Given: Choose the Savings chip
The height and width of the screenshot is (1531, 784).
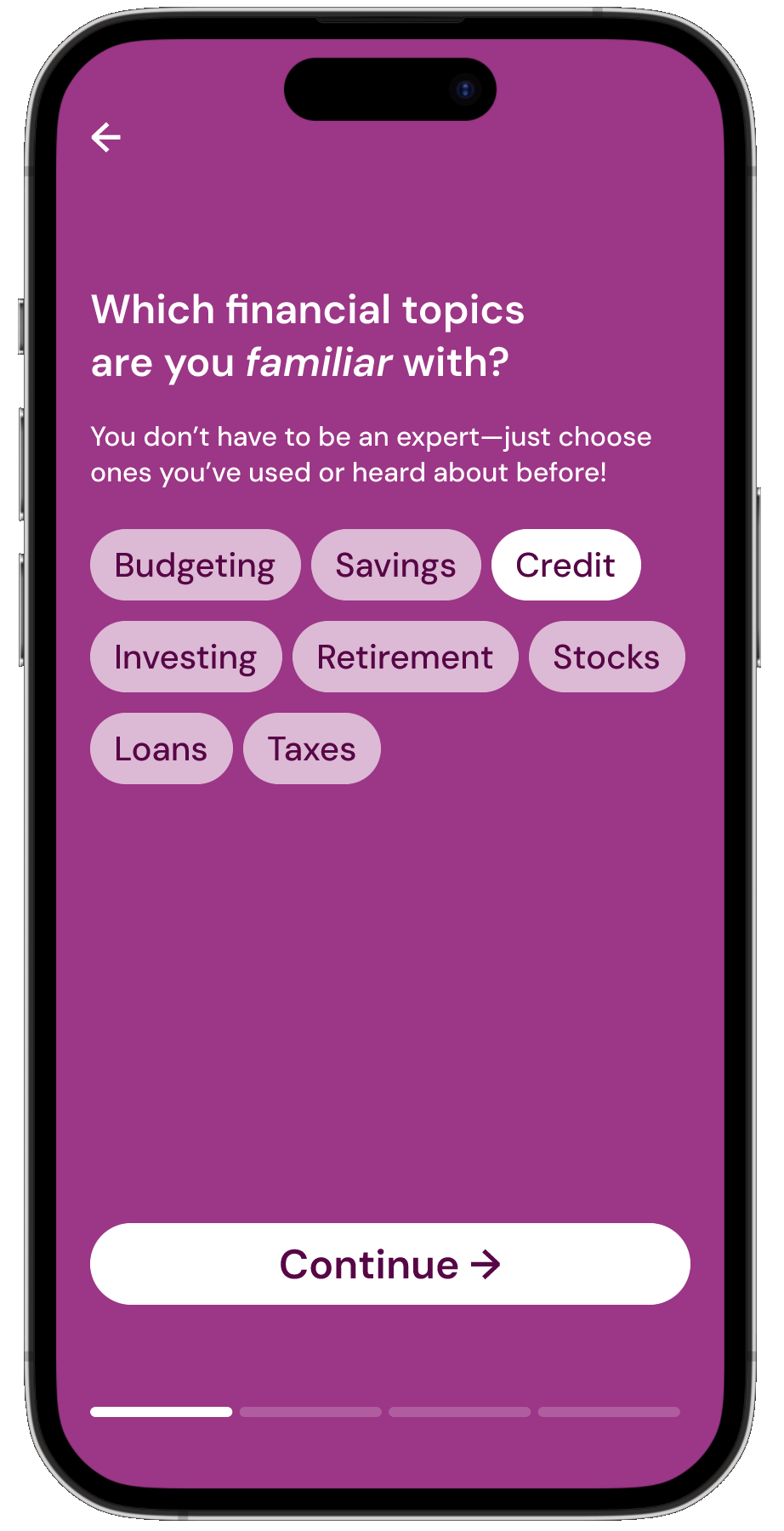Looking at the screenshot, I should tap(395, 565).
